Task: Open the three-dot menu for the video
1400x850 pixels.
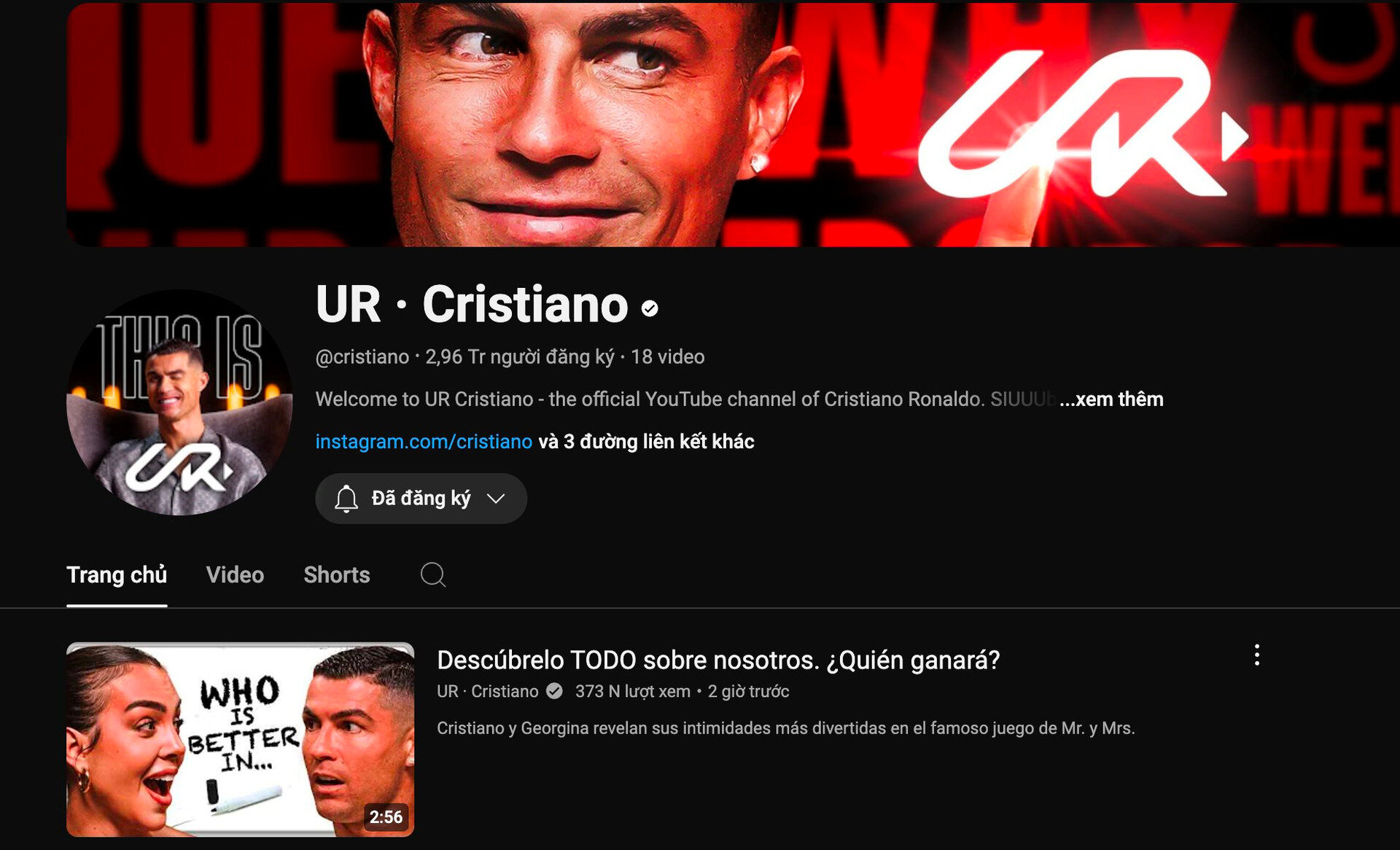Action: click(1256, 655)
